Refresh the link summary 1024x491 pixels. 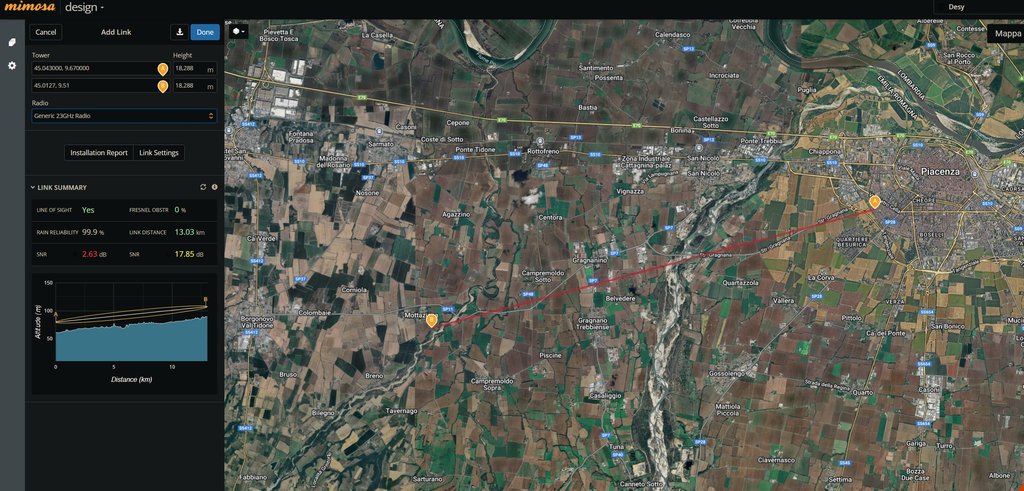[203, 187]
